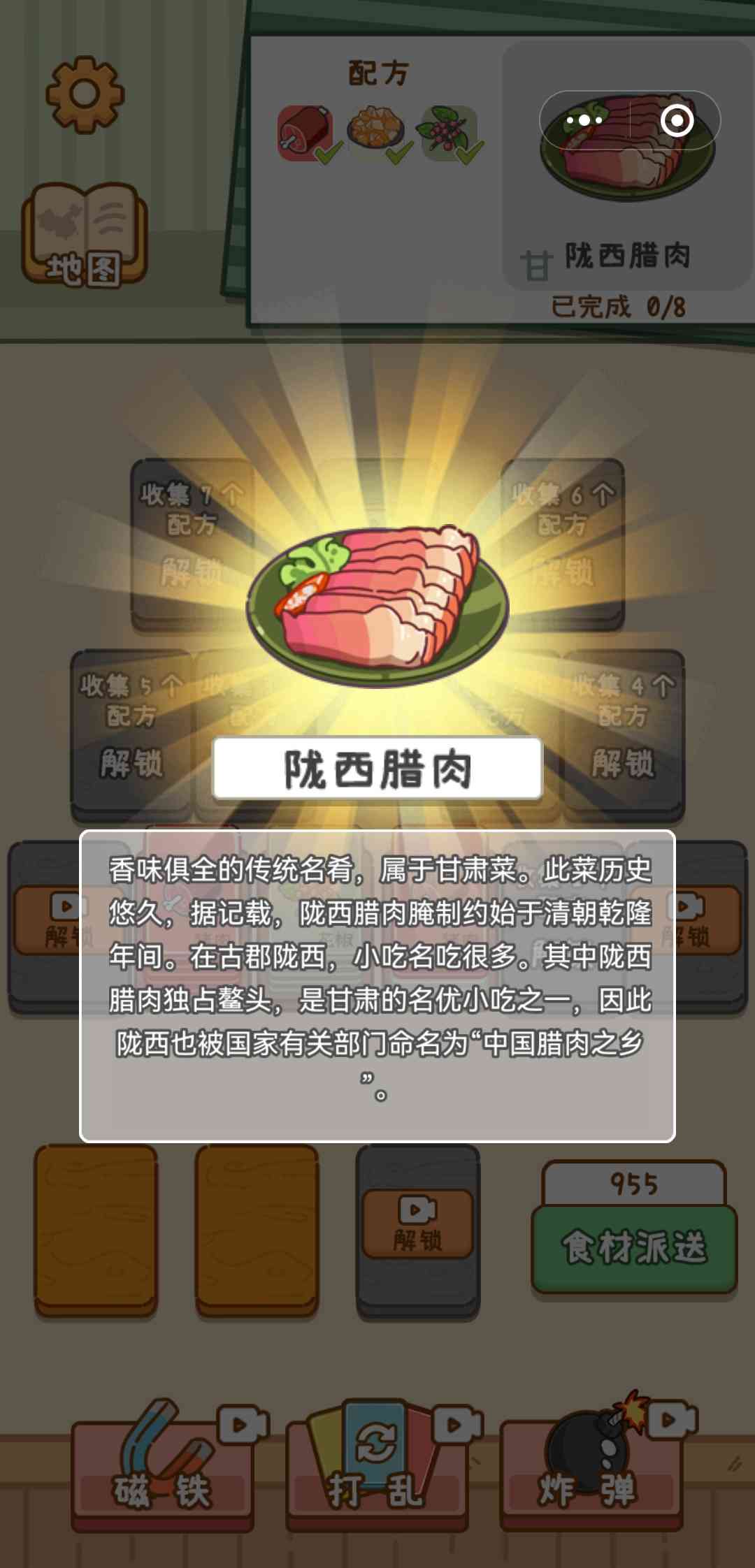Viewport: 755px width, 1568px height.
Task: Open the 地图 map book
Action: pos(84,235)
